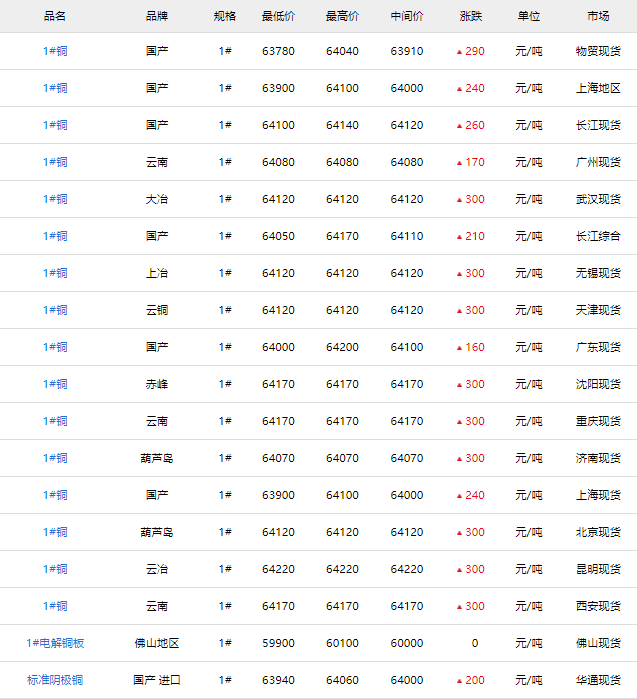Viewport: 637px width, 699px height.
Task: View the 1#铜 entry for 沈阳现货
Action: pyautogui.click(x=55, y=384)
